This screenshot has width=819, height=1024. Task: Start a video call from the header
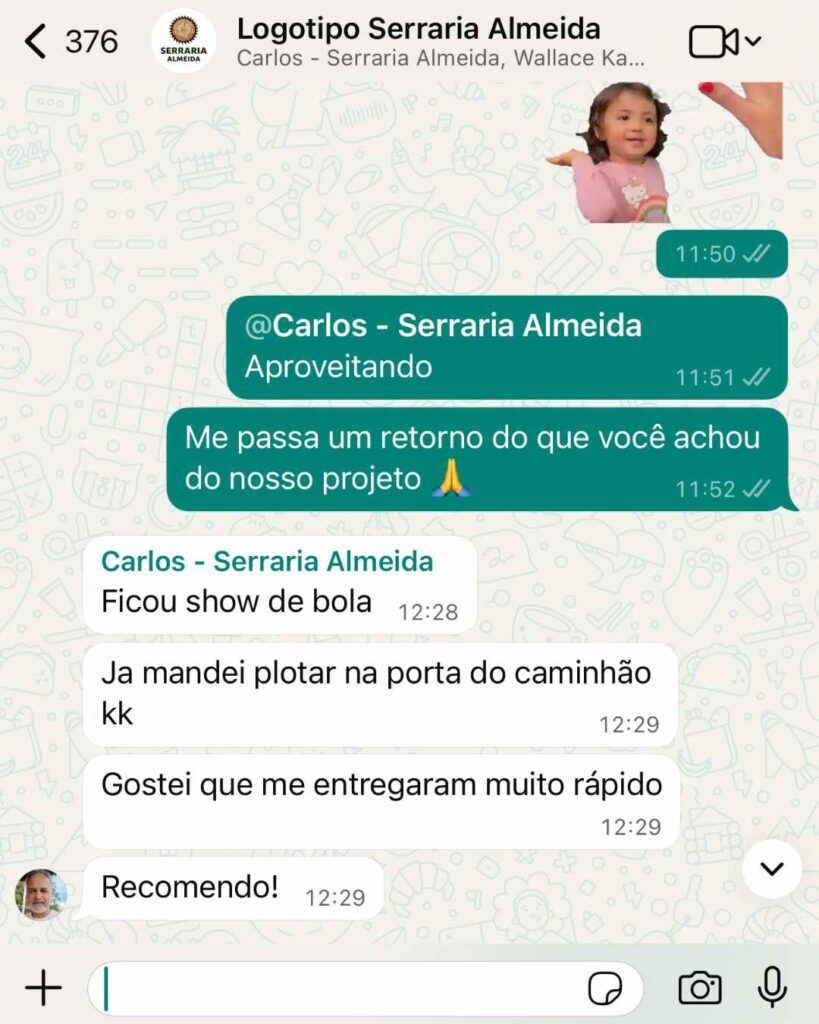[713, 42]
